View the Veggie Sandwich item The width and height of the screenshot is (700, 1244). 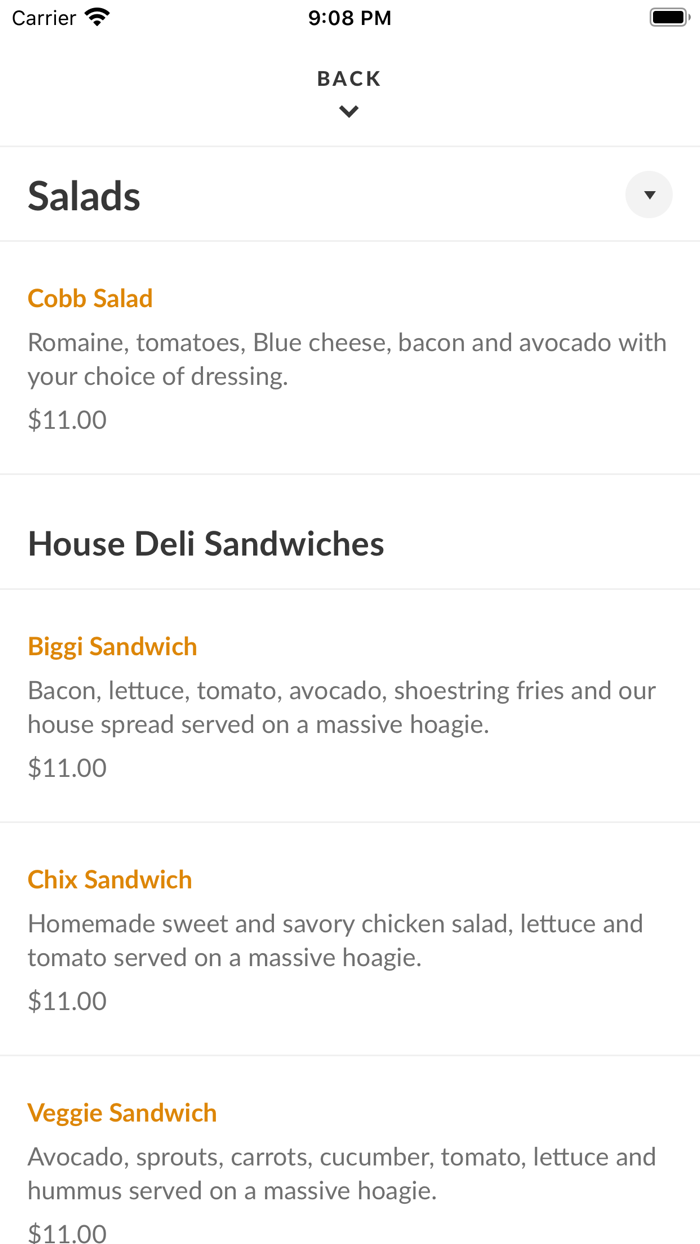pos(122,1112)
